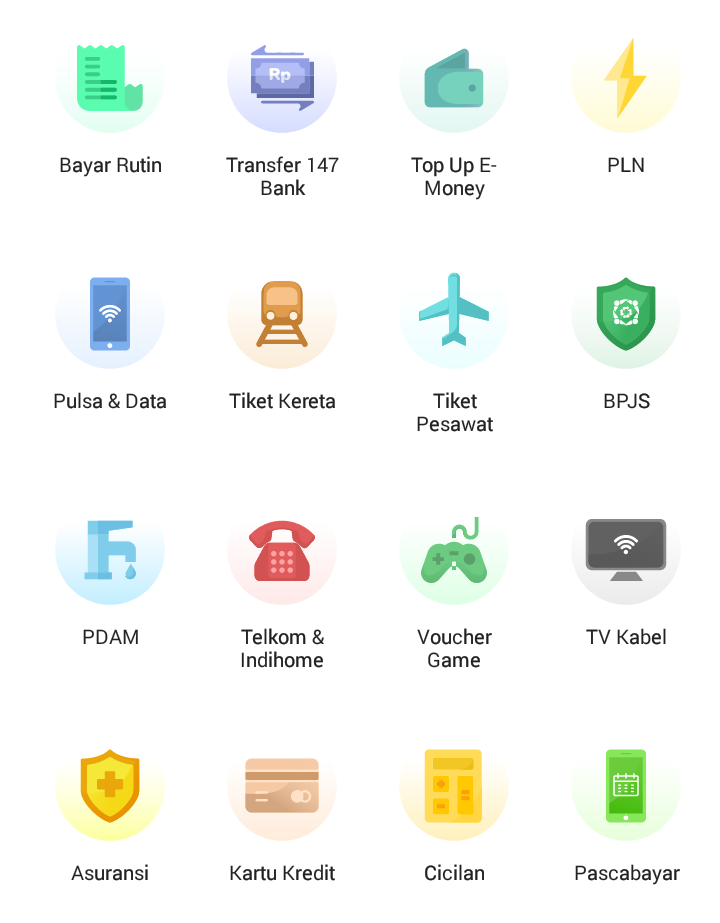Open Asuransi service
The width and height of the screenshot is (720, 923).
click(110, 786)
